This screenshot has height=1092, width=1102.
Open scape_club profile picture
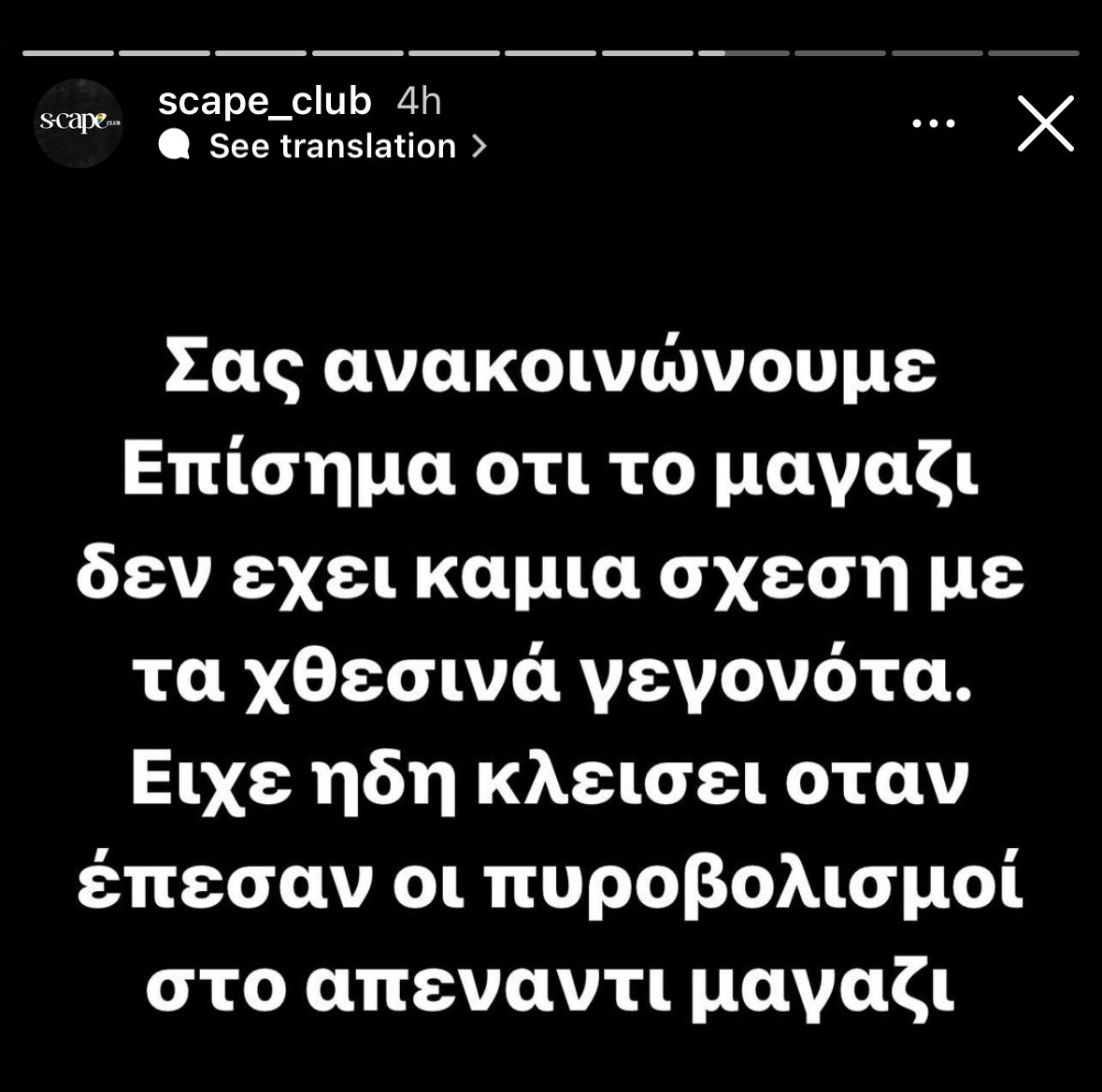point(79,122)
